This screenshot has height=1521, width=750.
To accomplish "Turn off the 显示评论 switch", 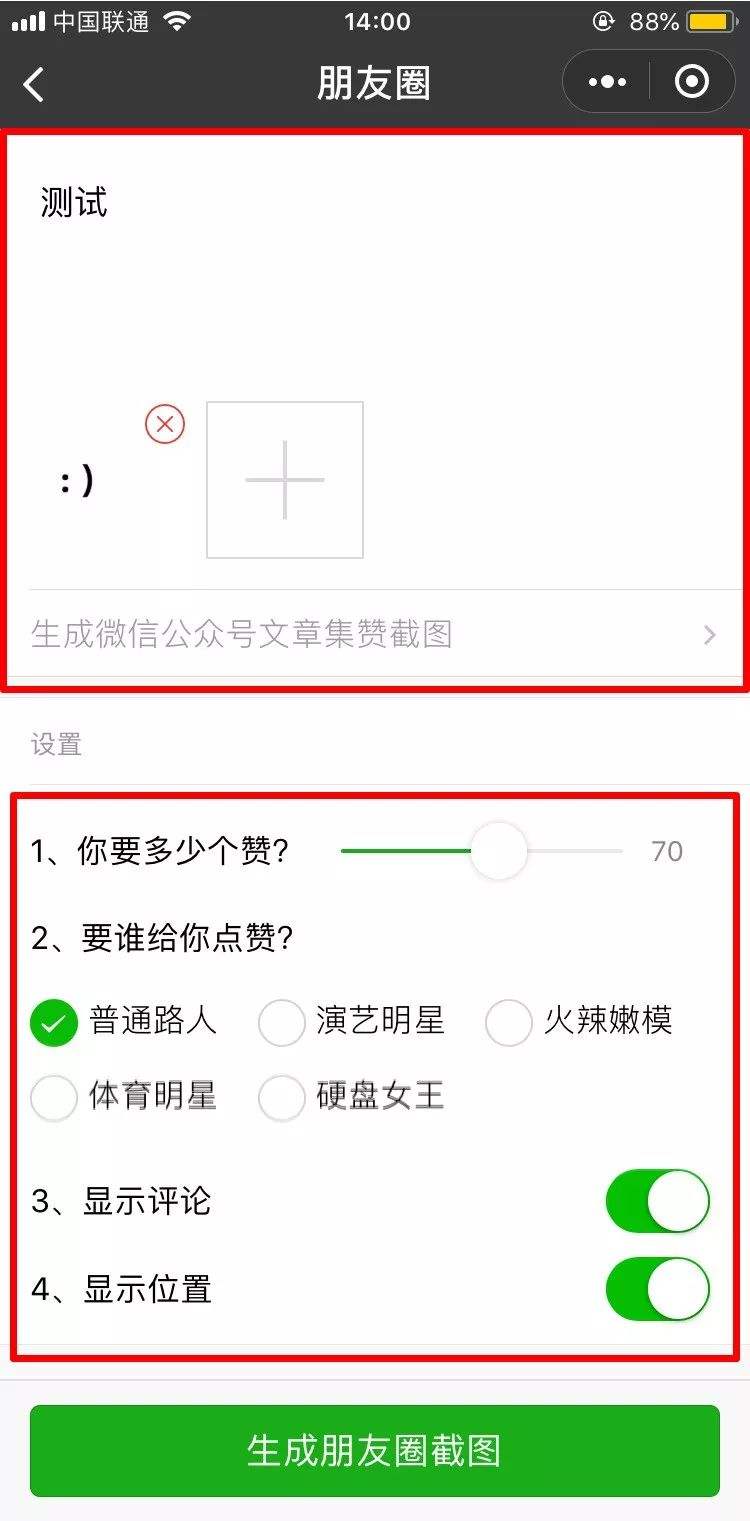I will coord(657,1201).
